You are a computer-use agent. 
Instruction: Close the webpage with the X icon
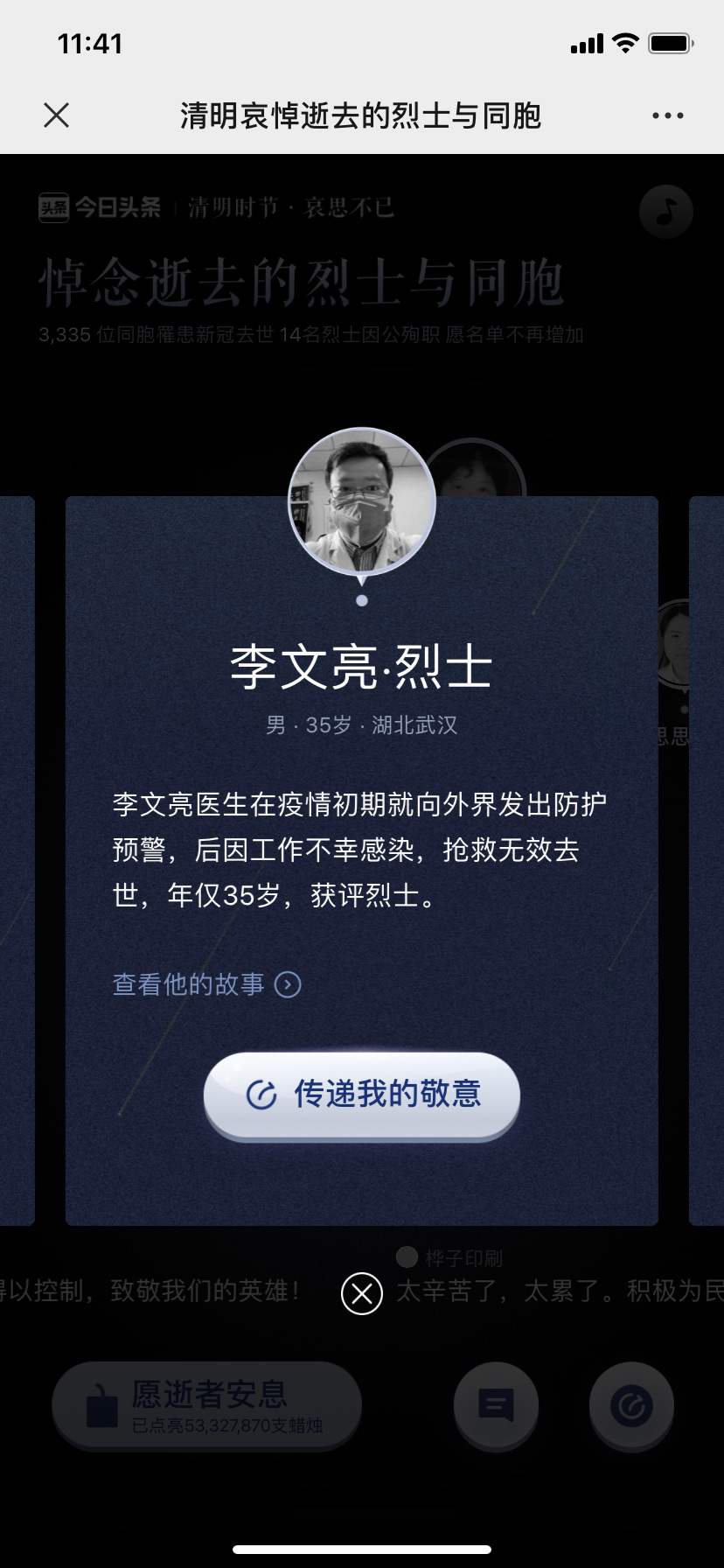tap(56, 115)
